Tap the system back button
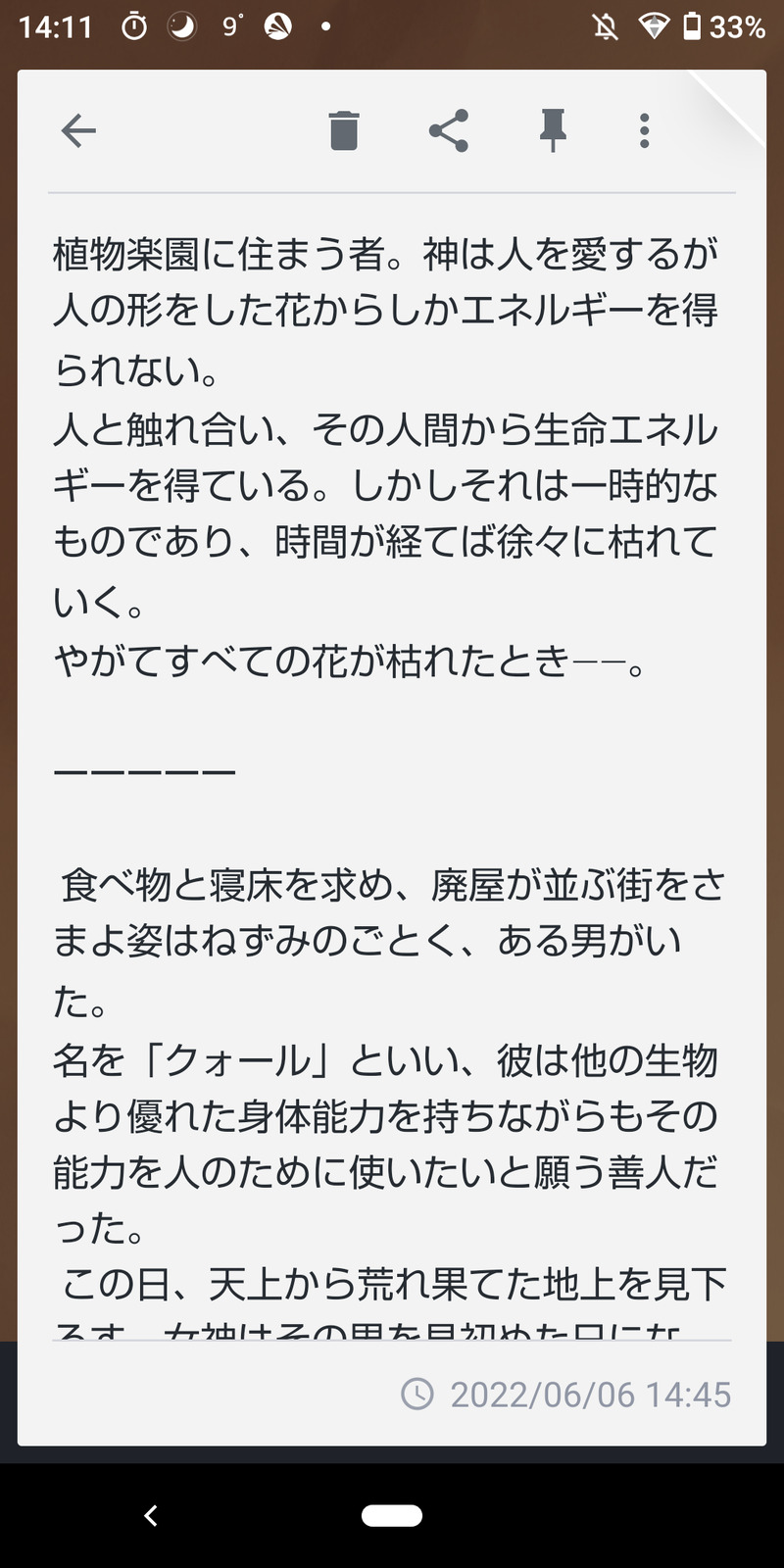The width and height of the screenshot is (784, 1568). point(151,1515)
